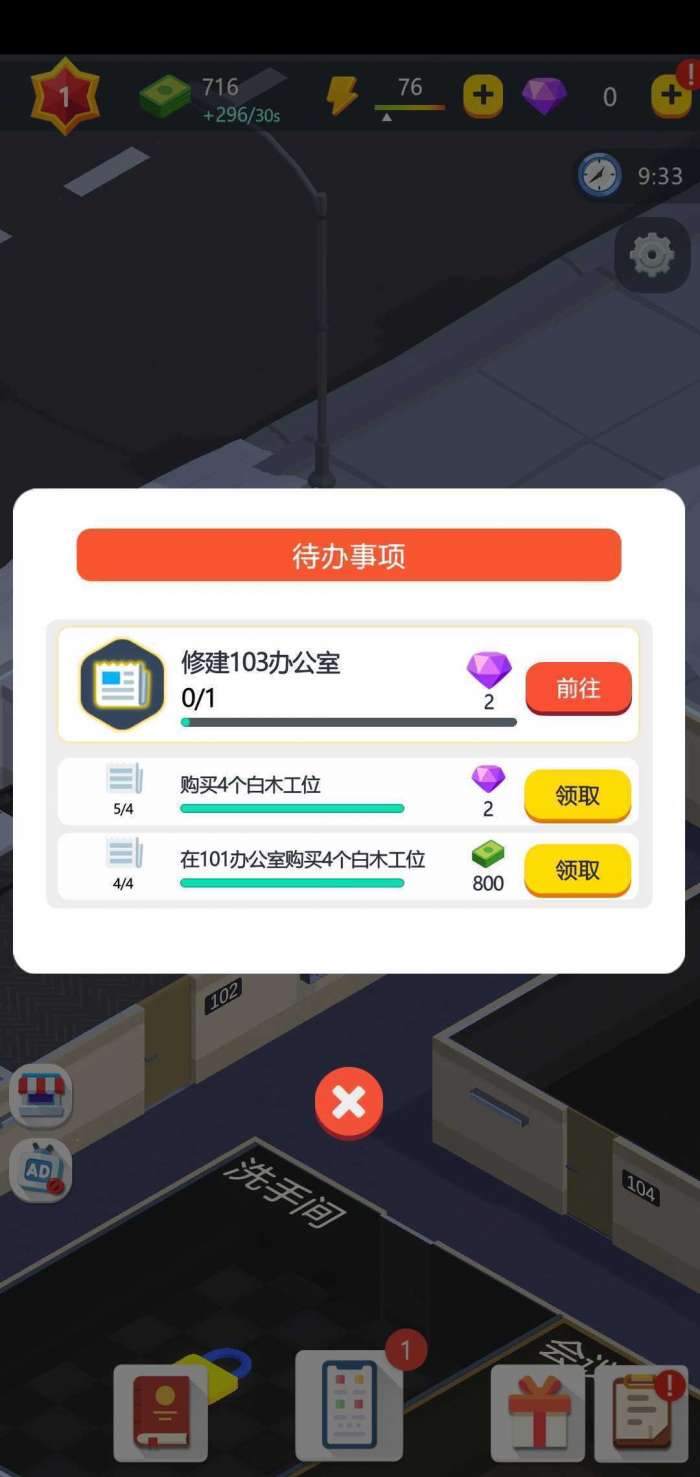Open the phone icon with notification
Screen dimensions: 700x1477
[349, 1403]
